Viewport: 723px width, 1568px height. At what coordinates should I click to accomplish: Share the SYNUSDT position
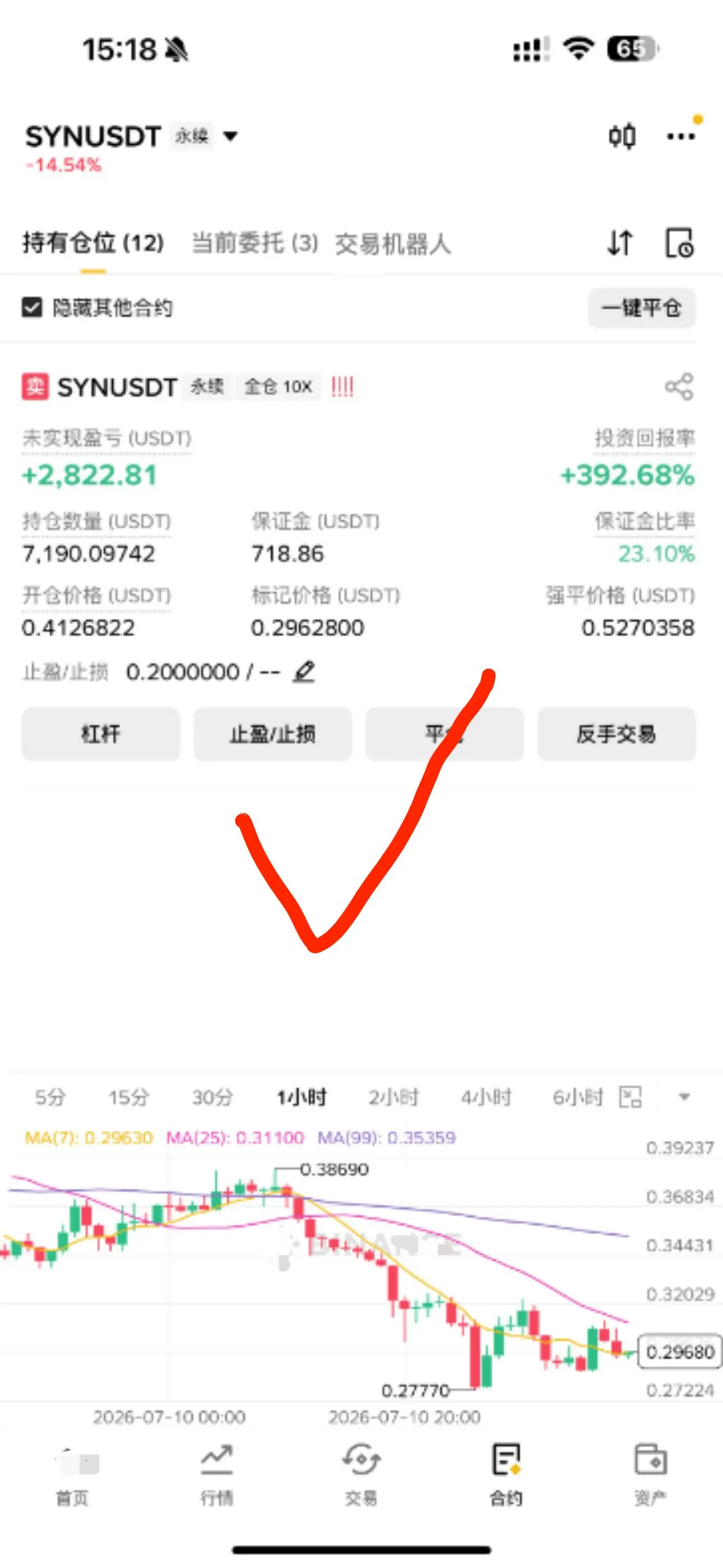679,386
